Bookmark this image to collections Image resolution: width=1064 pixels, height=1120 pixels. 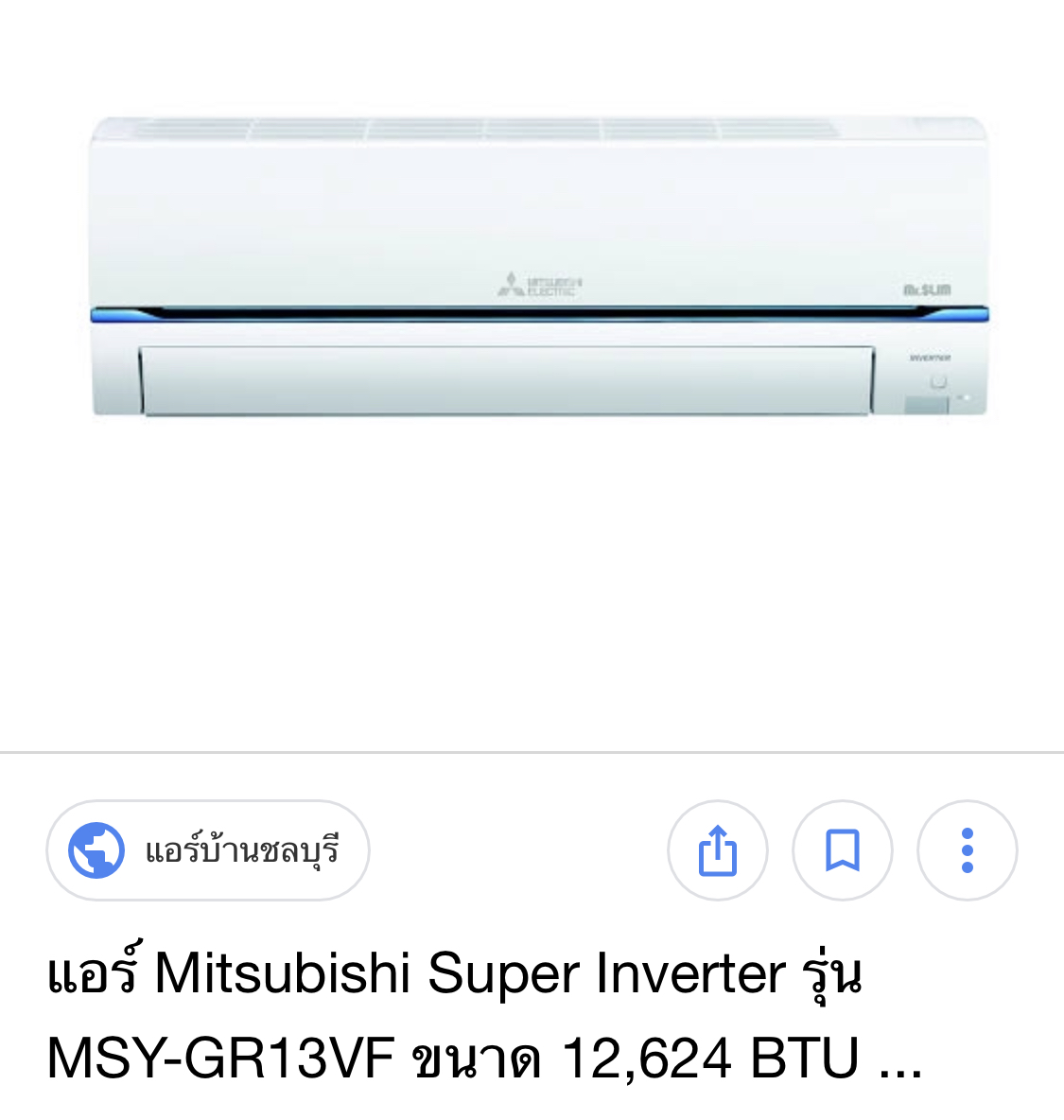pos(842,850)
